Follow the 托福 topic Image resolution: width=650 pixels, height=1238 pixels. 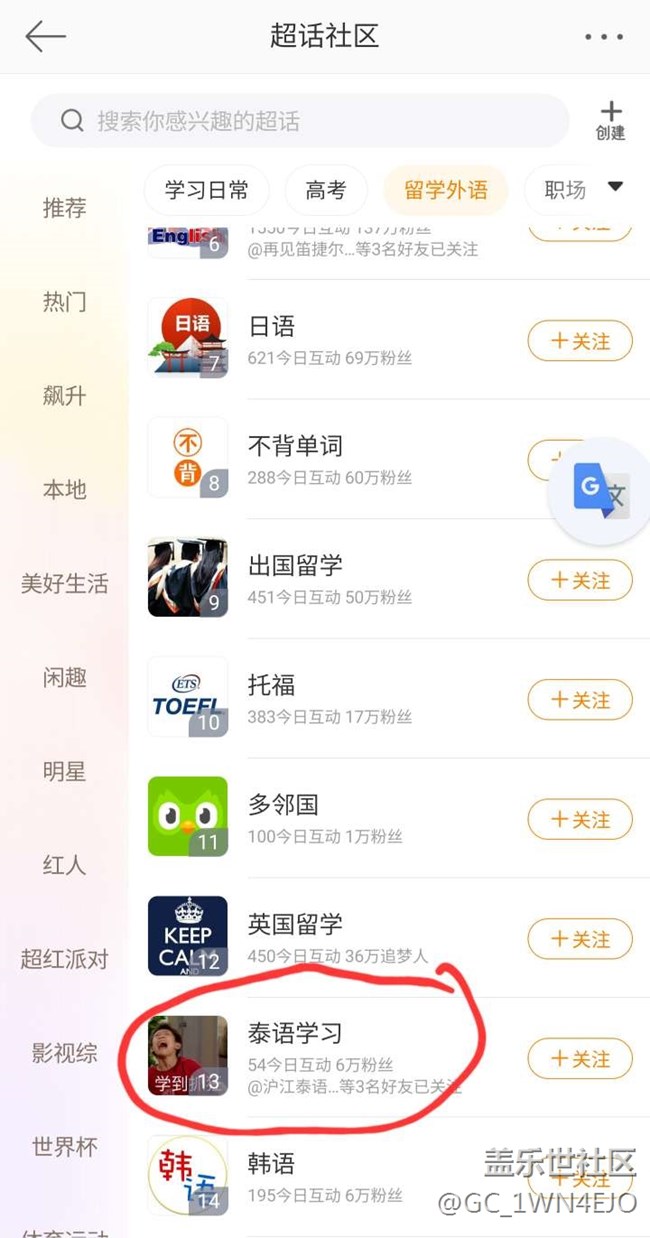pos(580,700)
